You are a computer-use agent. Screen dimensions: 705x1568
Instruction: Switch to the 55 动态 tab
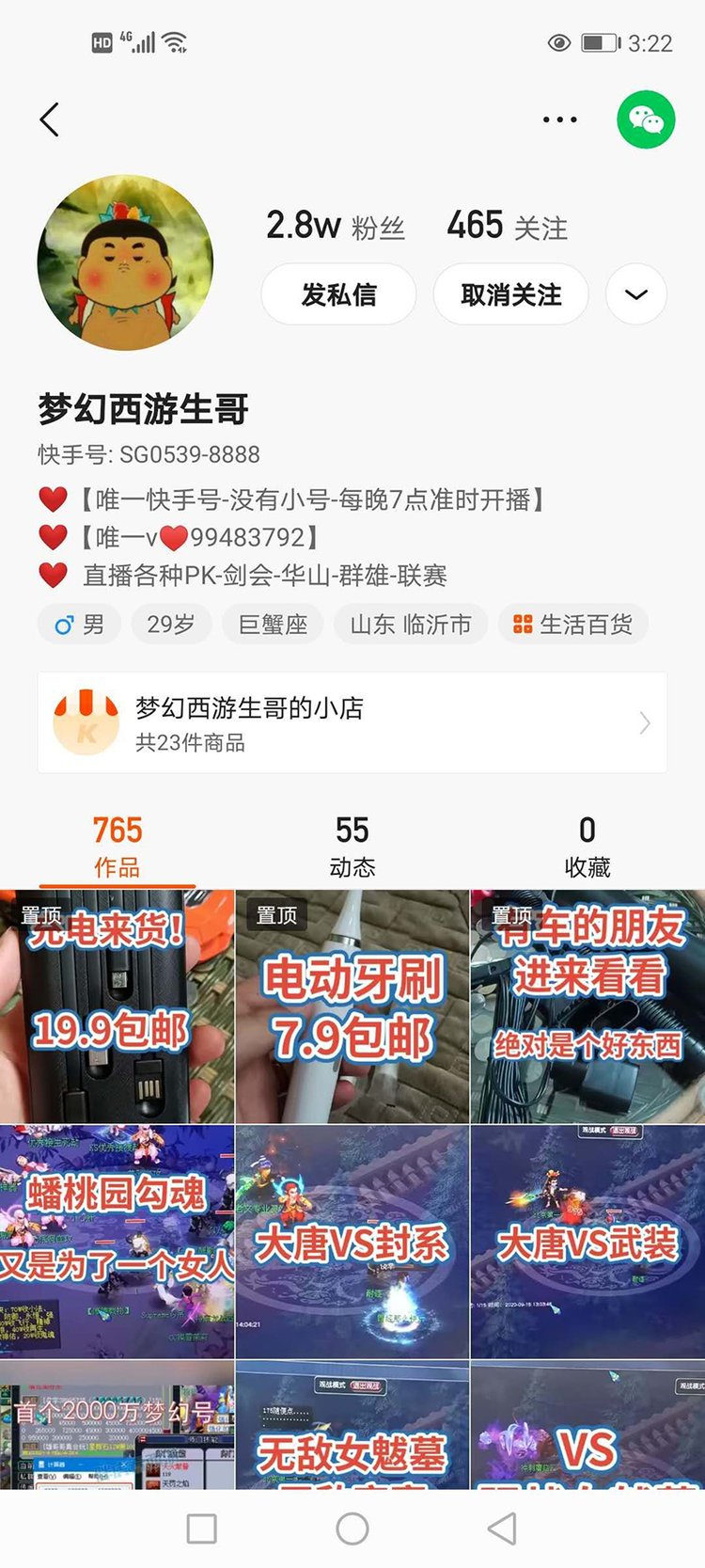point(352,845)
